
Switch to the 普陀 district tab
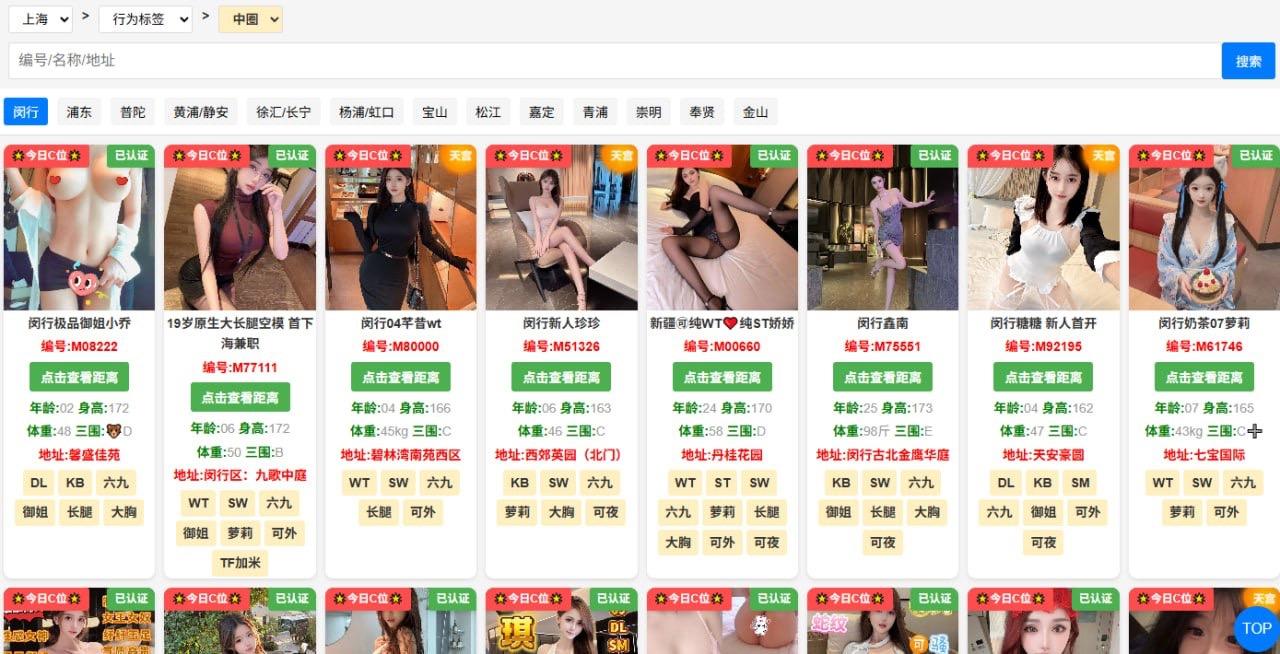coord(133,112)
